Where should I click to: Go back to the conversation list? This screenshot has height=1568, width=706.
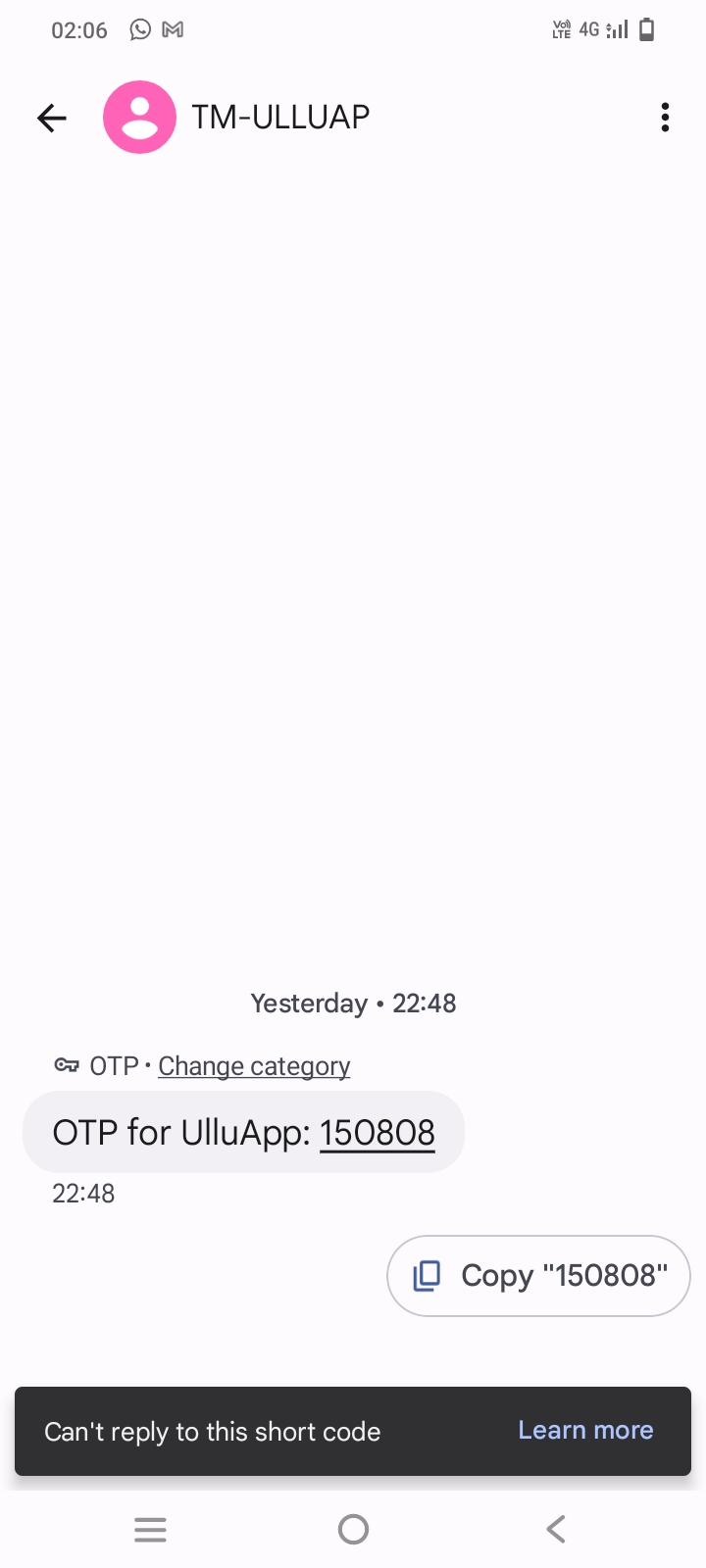pos(51,118)
